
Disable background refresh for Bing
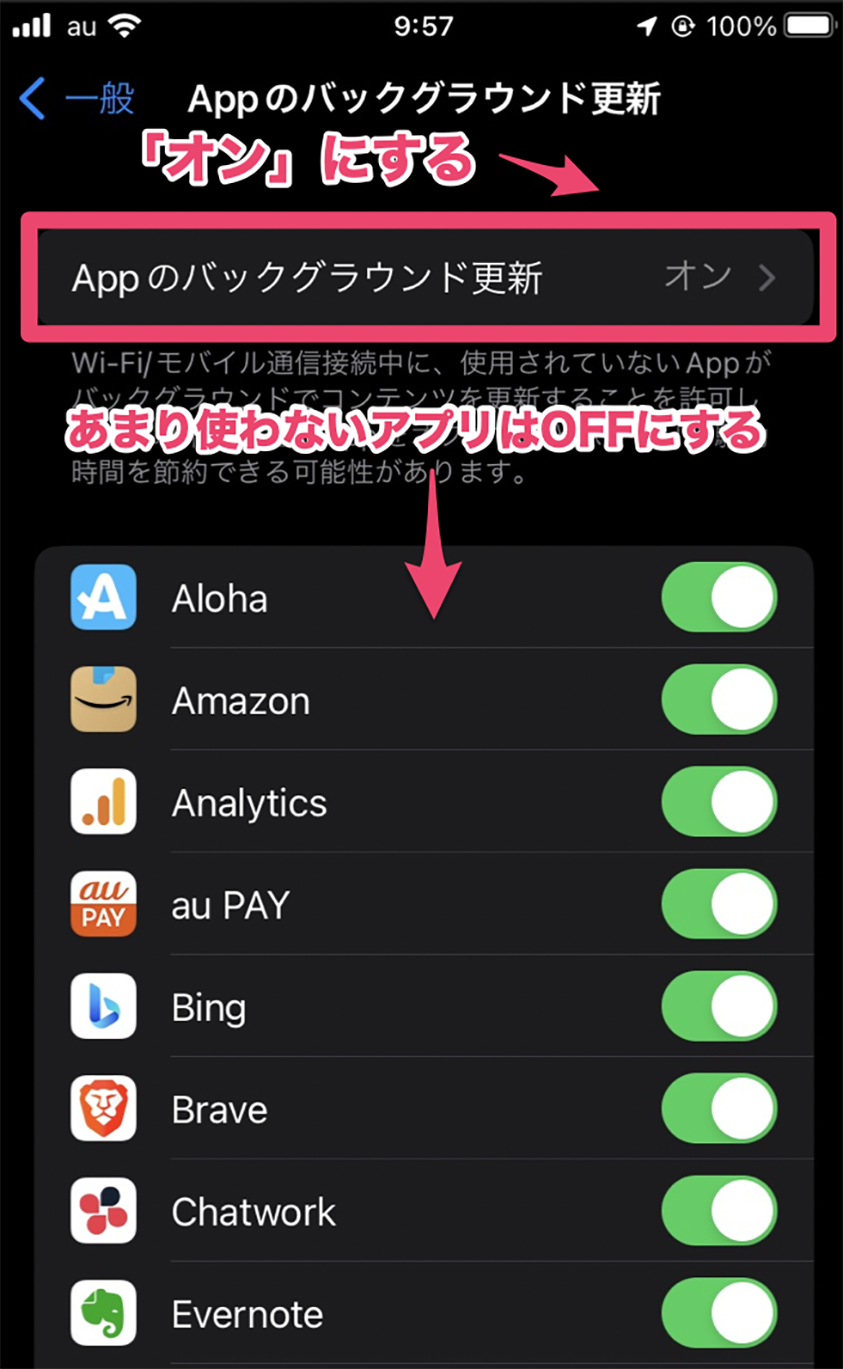click(x=719, y=1007)
